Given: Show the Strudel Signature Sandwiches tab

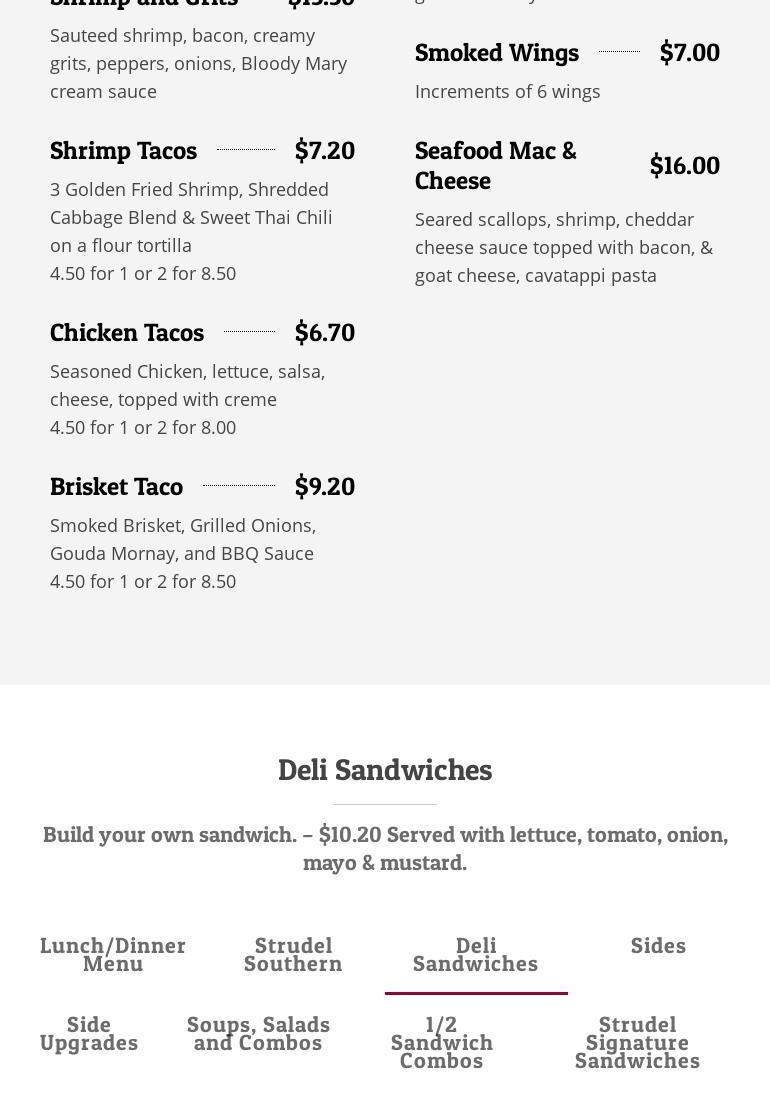Looking at the screenshot, I should pyautogui.click(x=637, y=1042).
